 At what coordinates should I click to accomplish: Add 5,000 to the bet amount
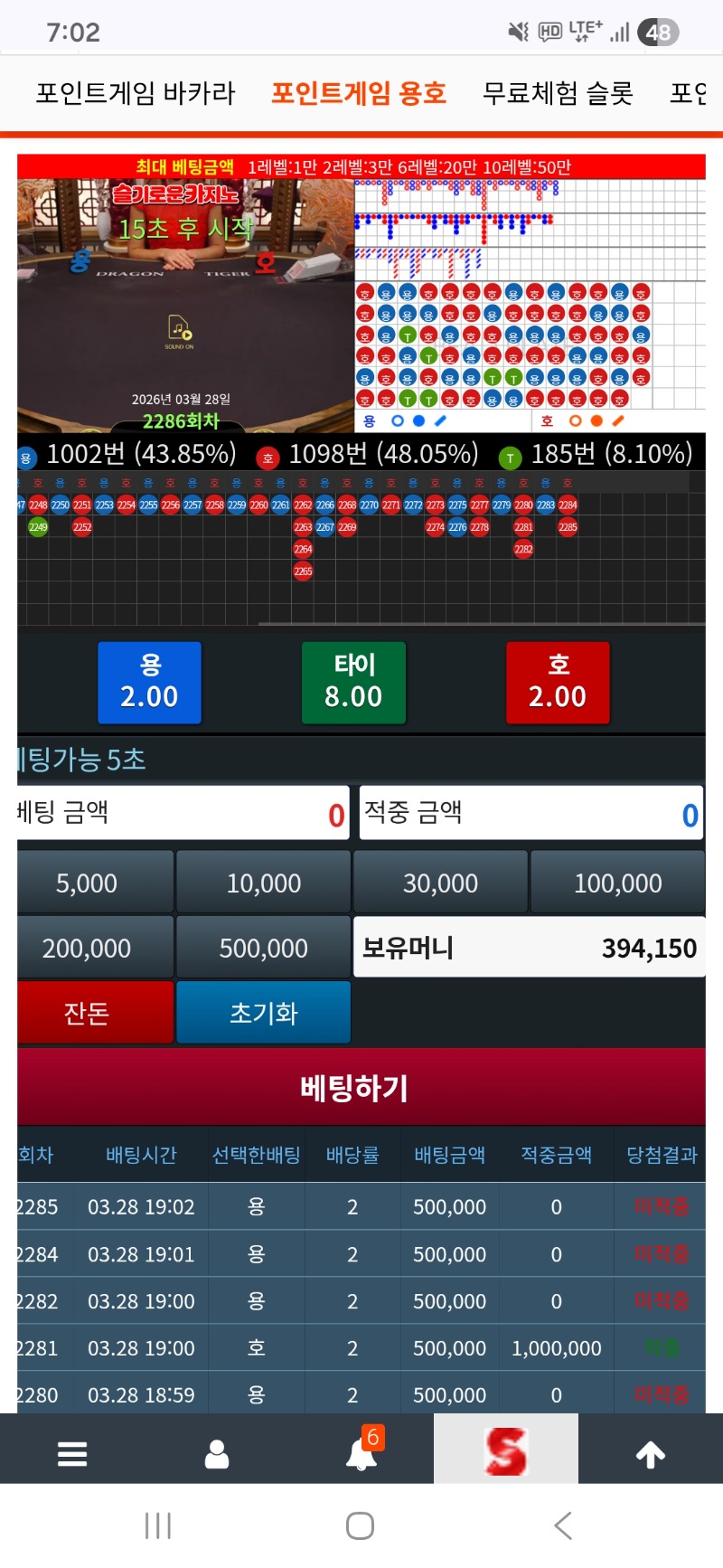87,883
